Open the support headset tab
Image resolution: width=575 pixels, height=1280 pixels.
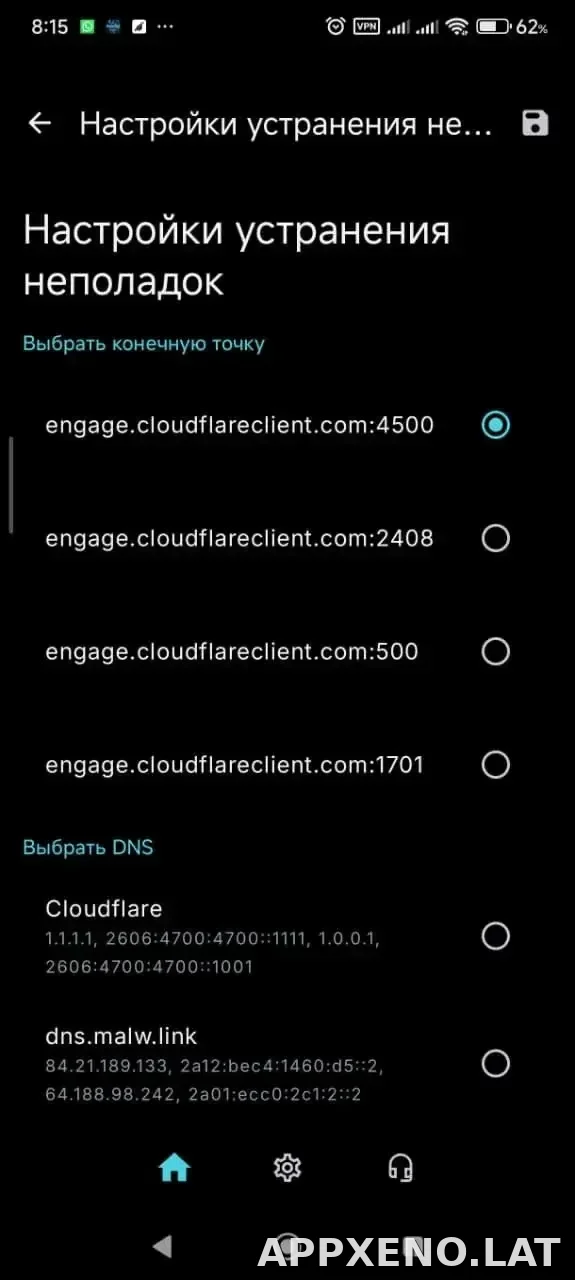tap(401, 1167)
